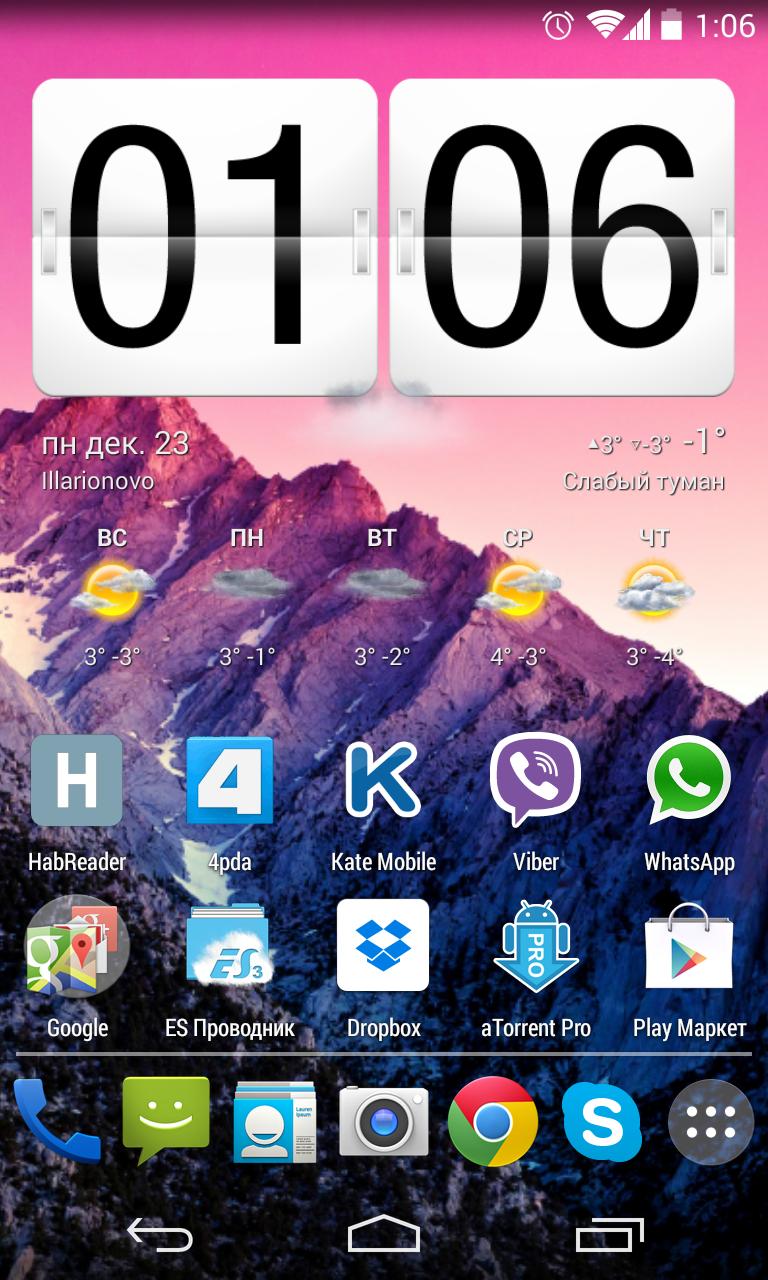Open the Chrome browser
768x1280 pixels.
(x=493, y=1120)
